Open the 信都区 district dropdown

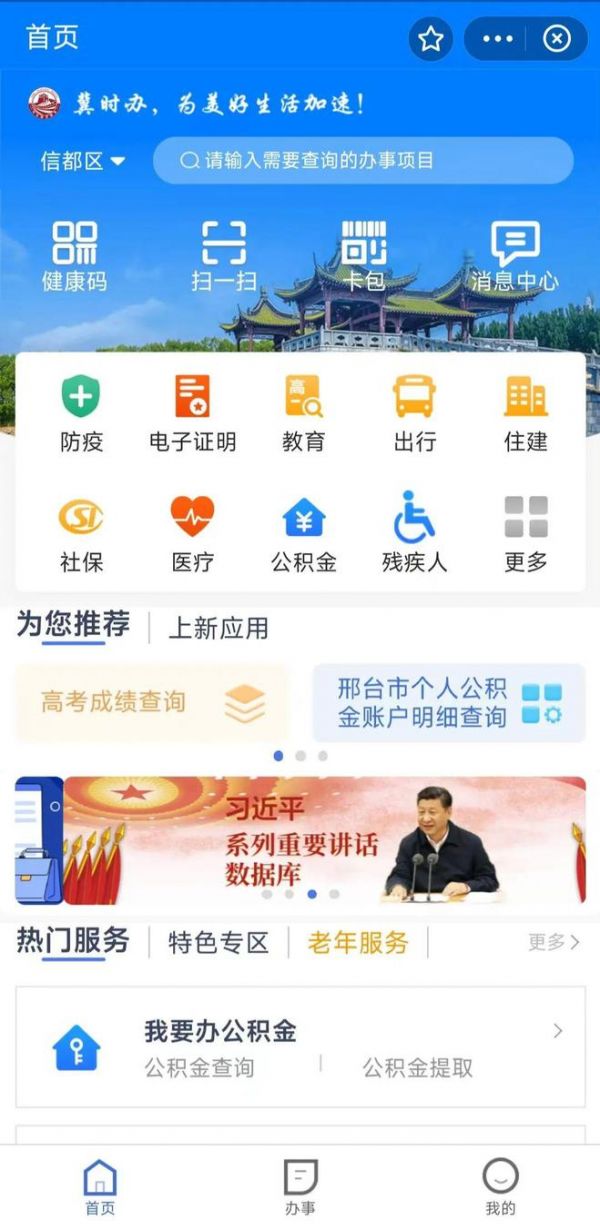coord(83,161)
